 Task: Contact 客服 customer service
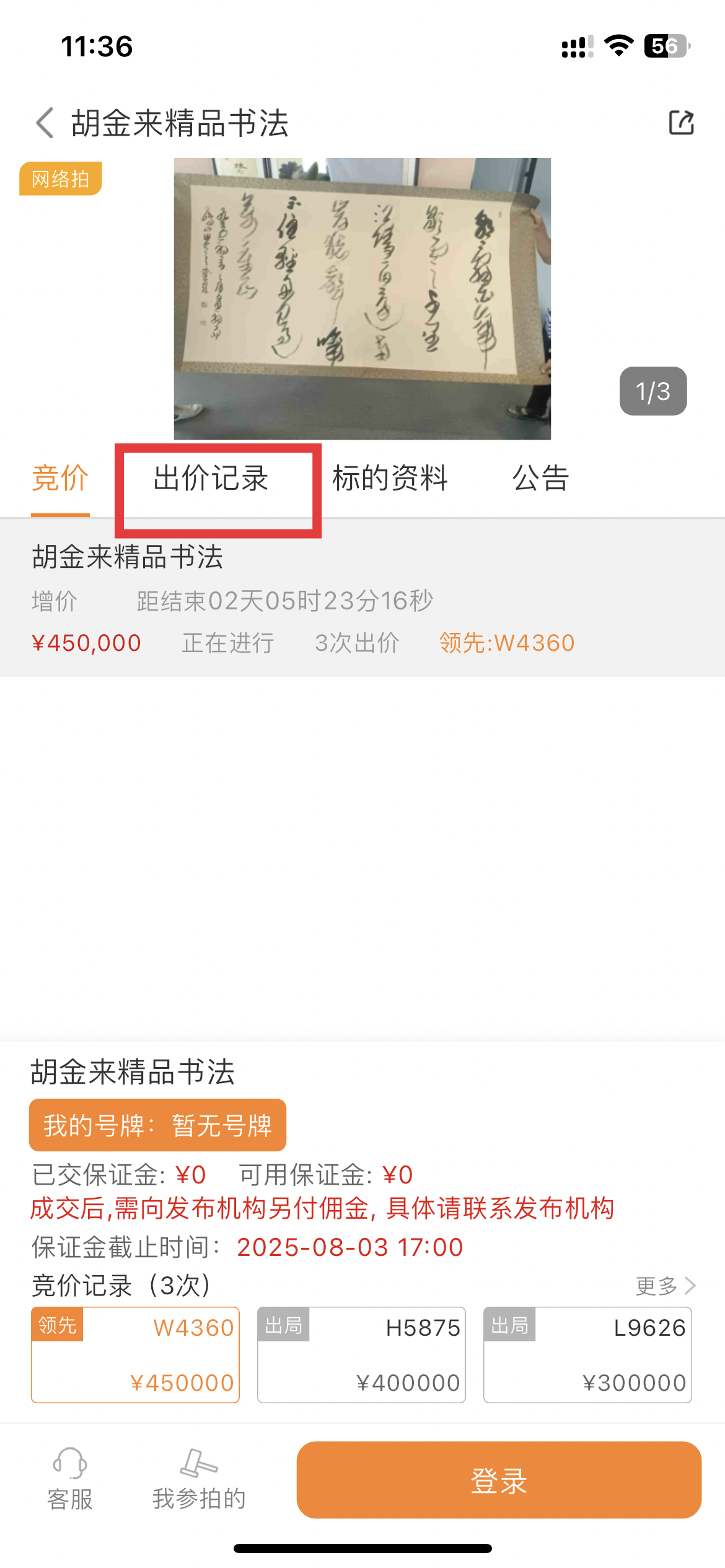[70, 1479]
